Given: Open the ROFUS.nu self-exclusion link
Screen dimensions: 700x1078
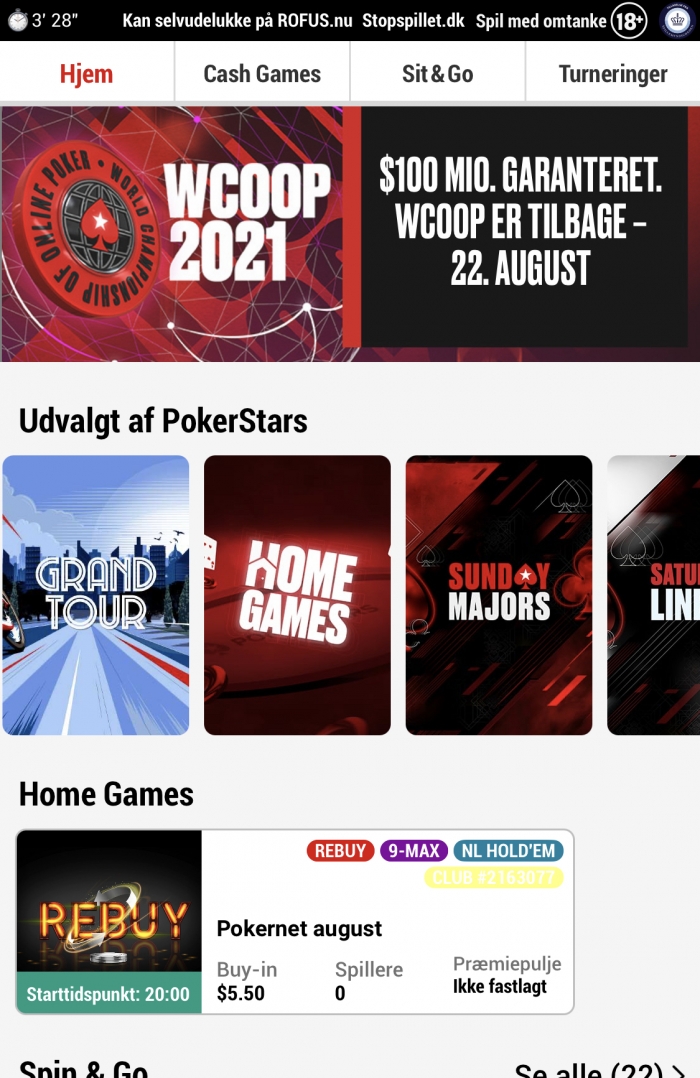Looking at the screenshot, I should pyautogui.click(x=237, y=20).
